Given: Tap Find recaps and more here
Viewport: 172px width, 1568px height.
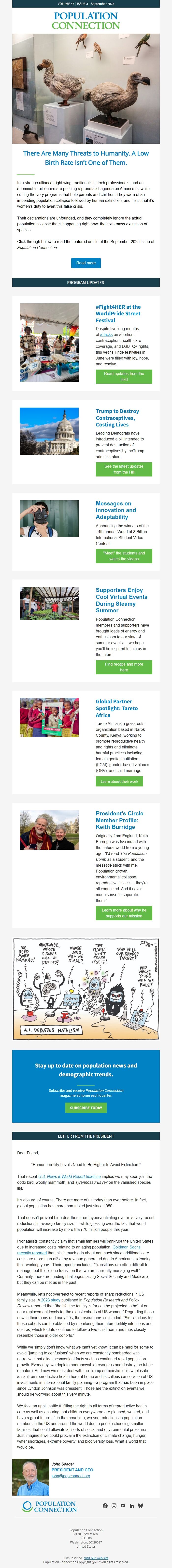Looking at the screenshot, I should [124, 667].
